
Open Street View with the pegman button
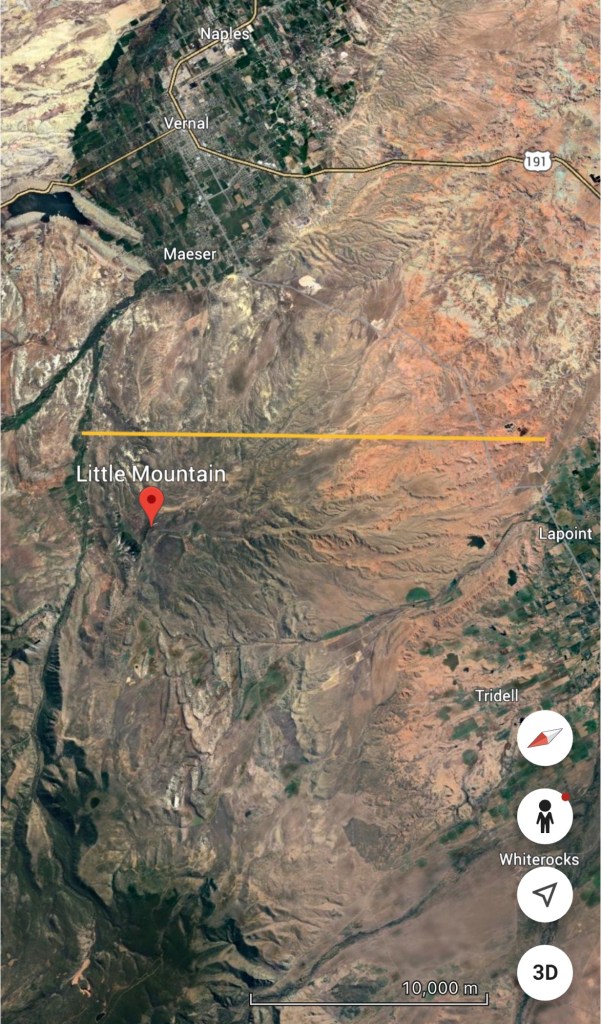[544, 816]
